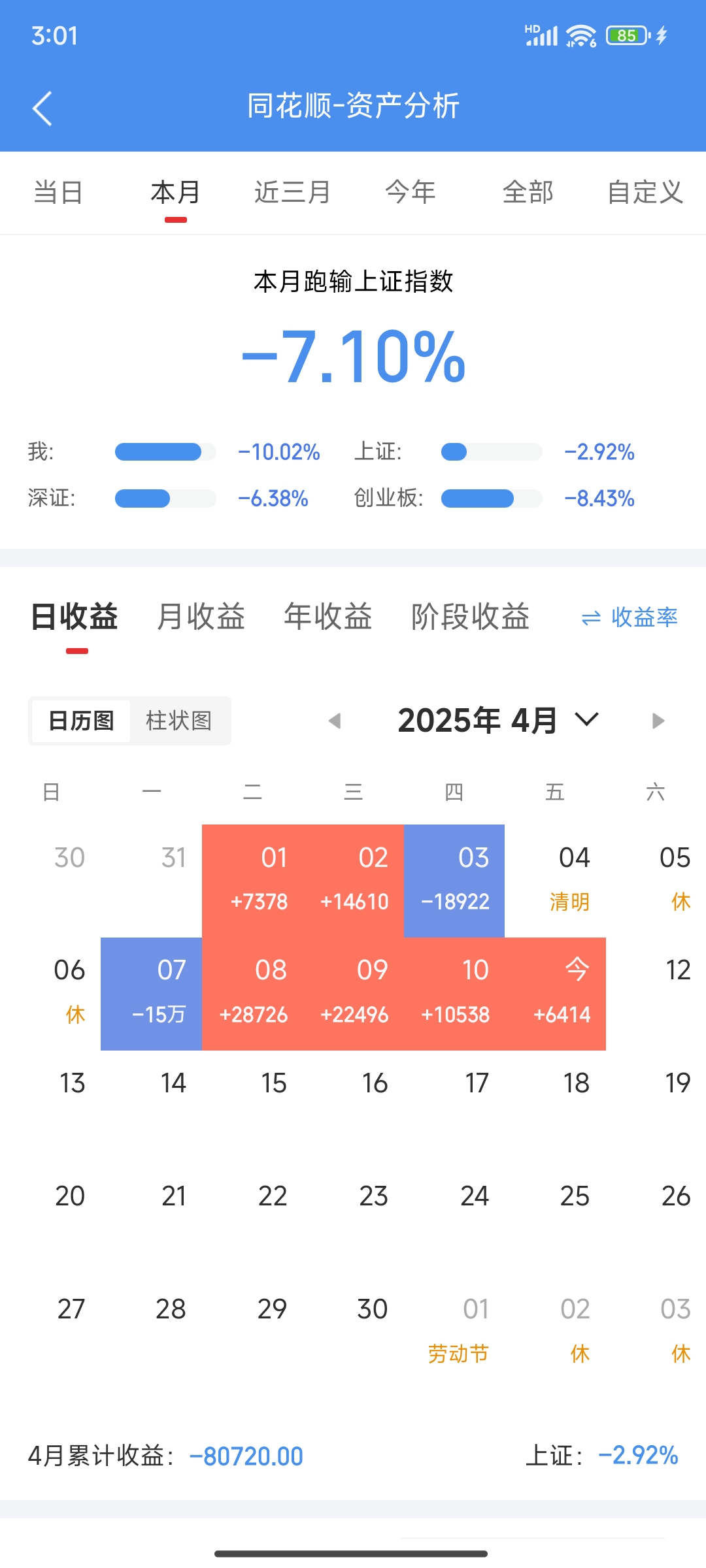Go to previous month with left arrow
This screenshot has height=1568, width=706.
(336, 720)
